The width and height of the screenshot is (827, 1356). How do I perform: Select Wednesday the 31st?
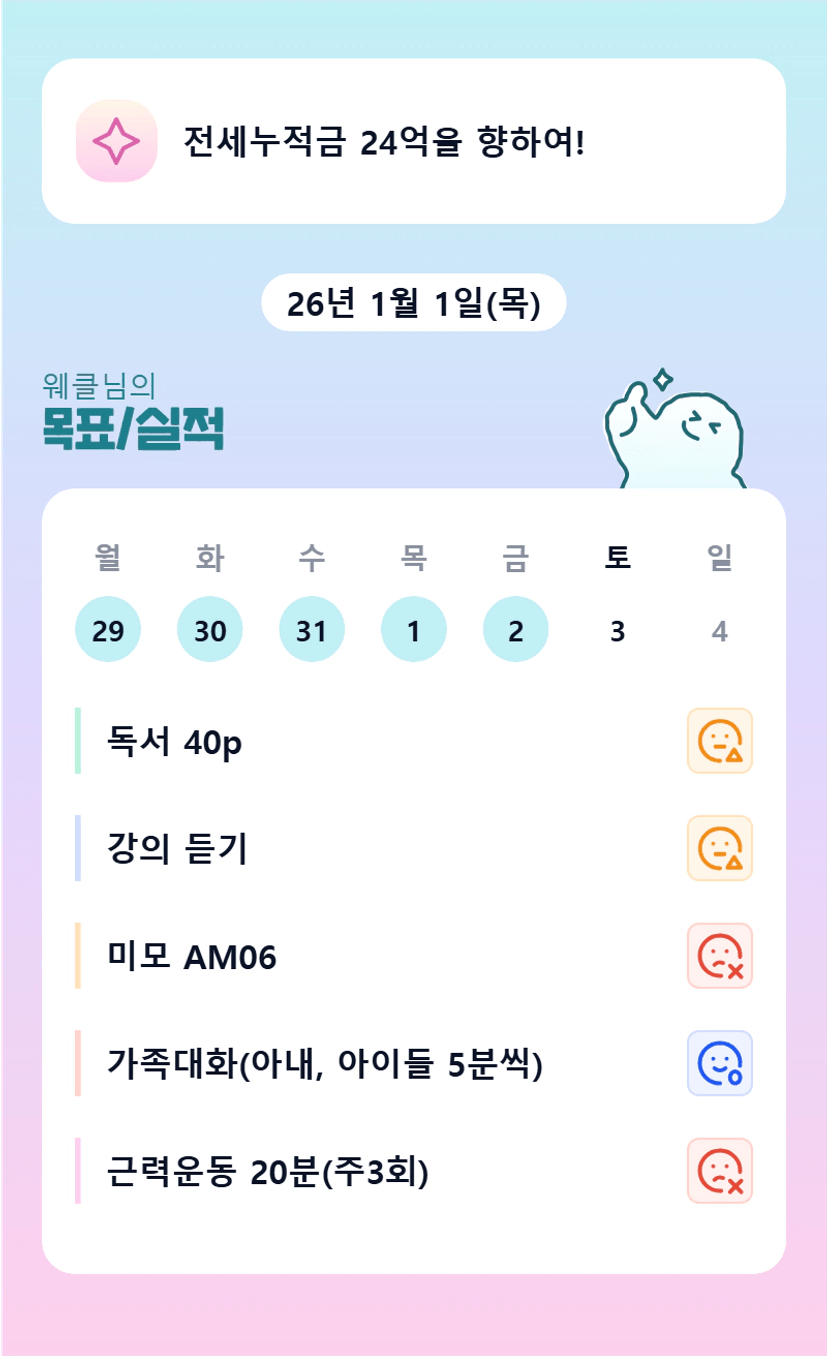[312, 630]
